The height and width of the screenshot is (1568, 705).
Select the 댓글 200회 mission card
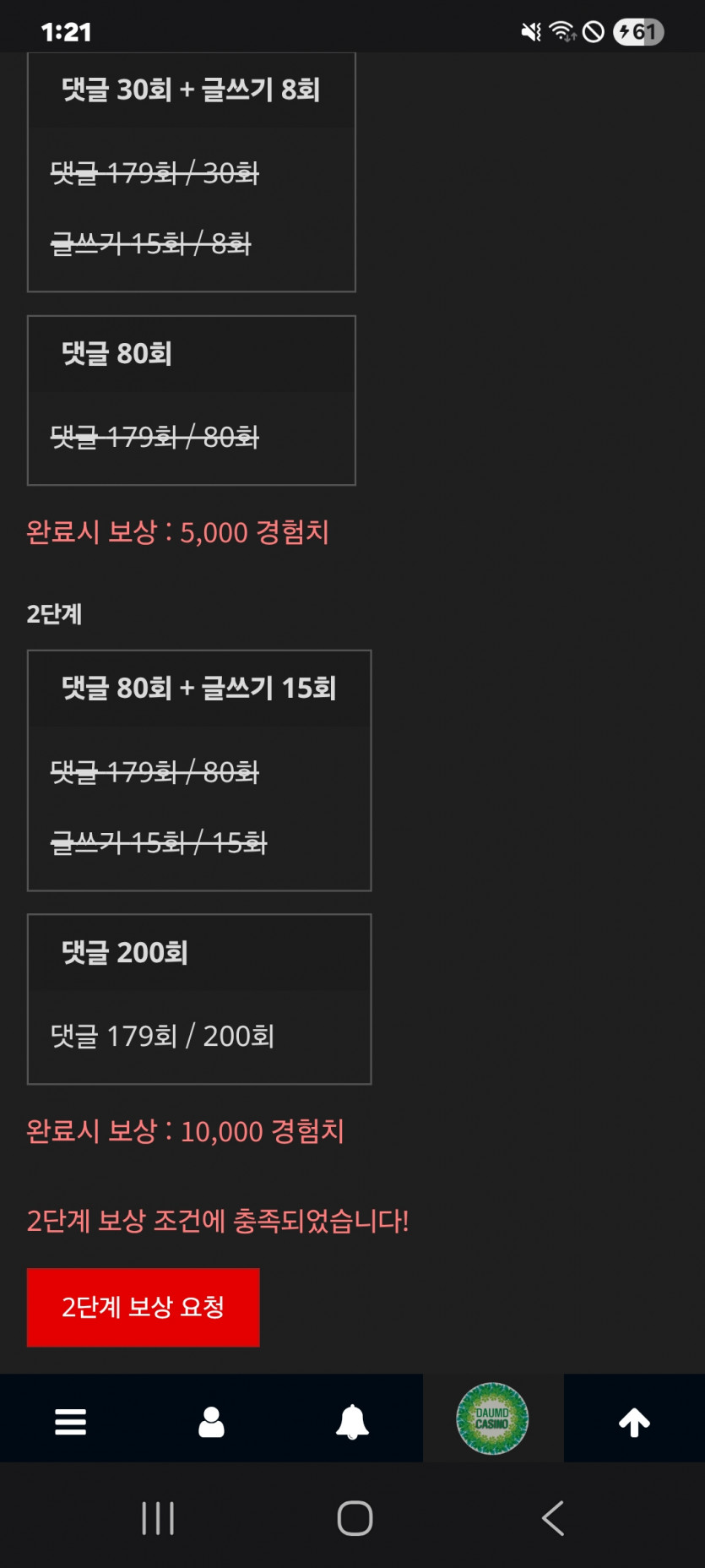(x=199, y=999)
